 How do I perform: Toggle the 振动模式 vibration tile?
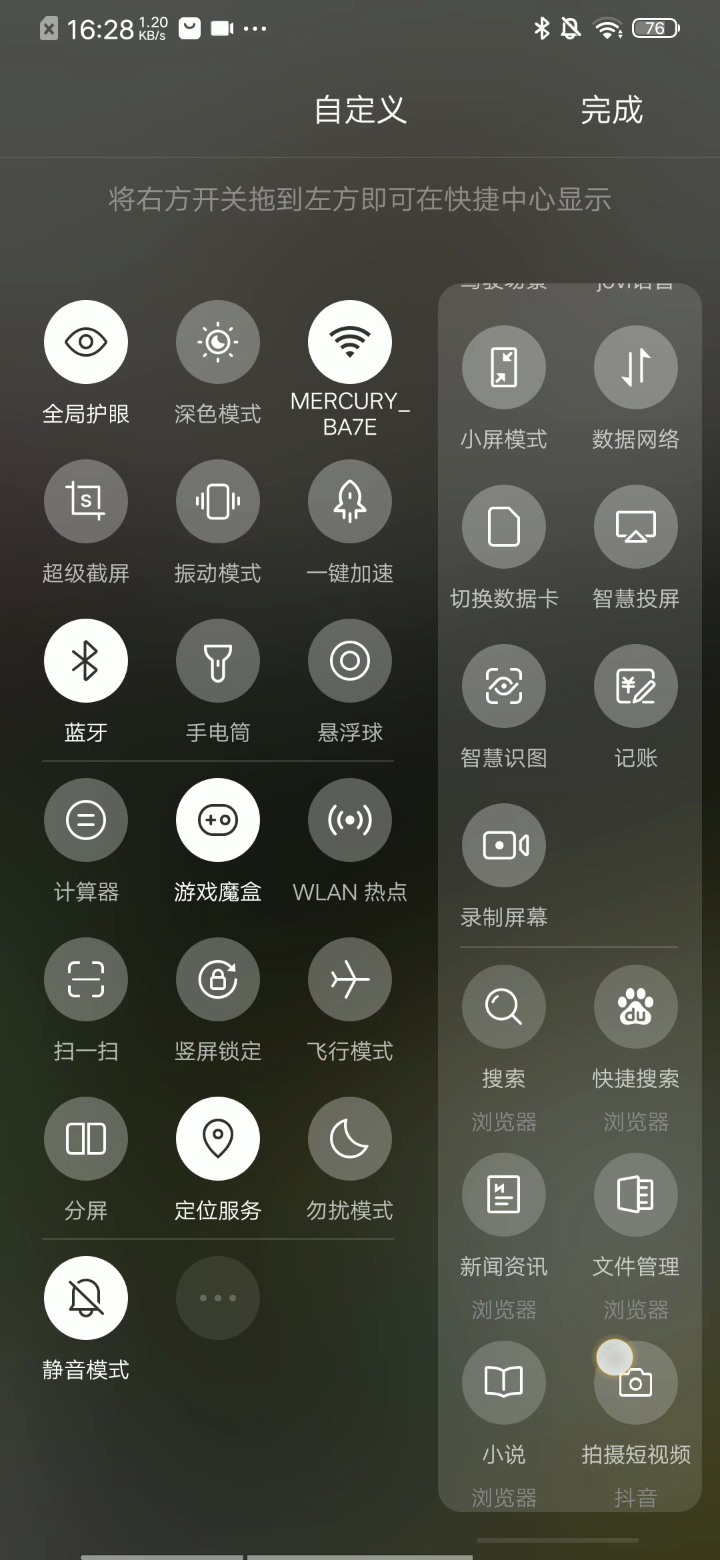coord(218,502)
